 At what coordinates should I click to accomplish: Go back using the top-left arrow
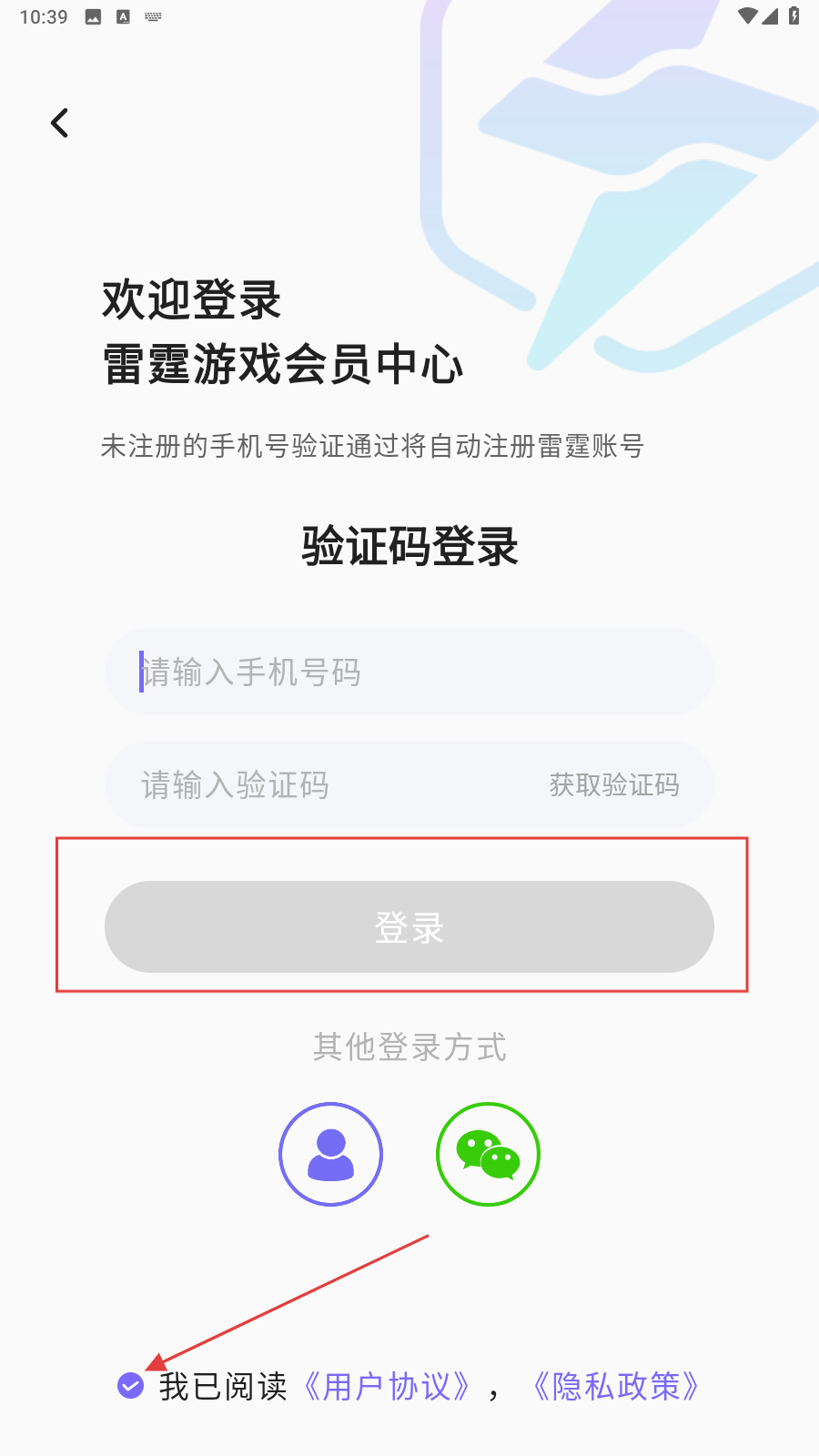60,123
